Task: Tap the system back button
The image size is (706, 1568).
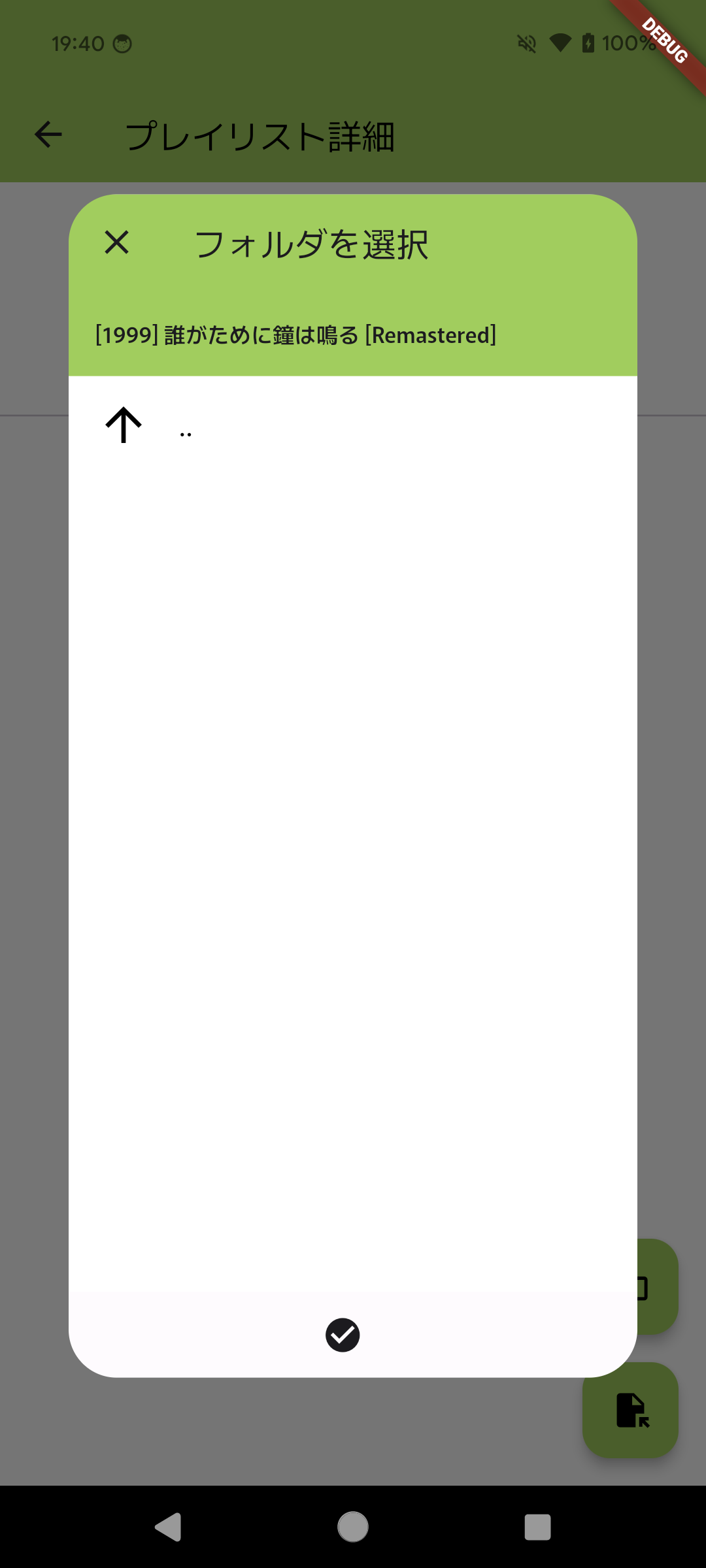Action: tap(168, 1527)
